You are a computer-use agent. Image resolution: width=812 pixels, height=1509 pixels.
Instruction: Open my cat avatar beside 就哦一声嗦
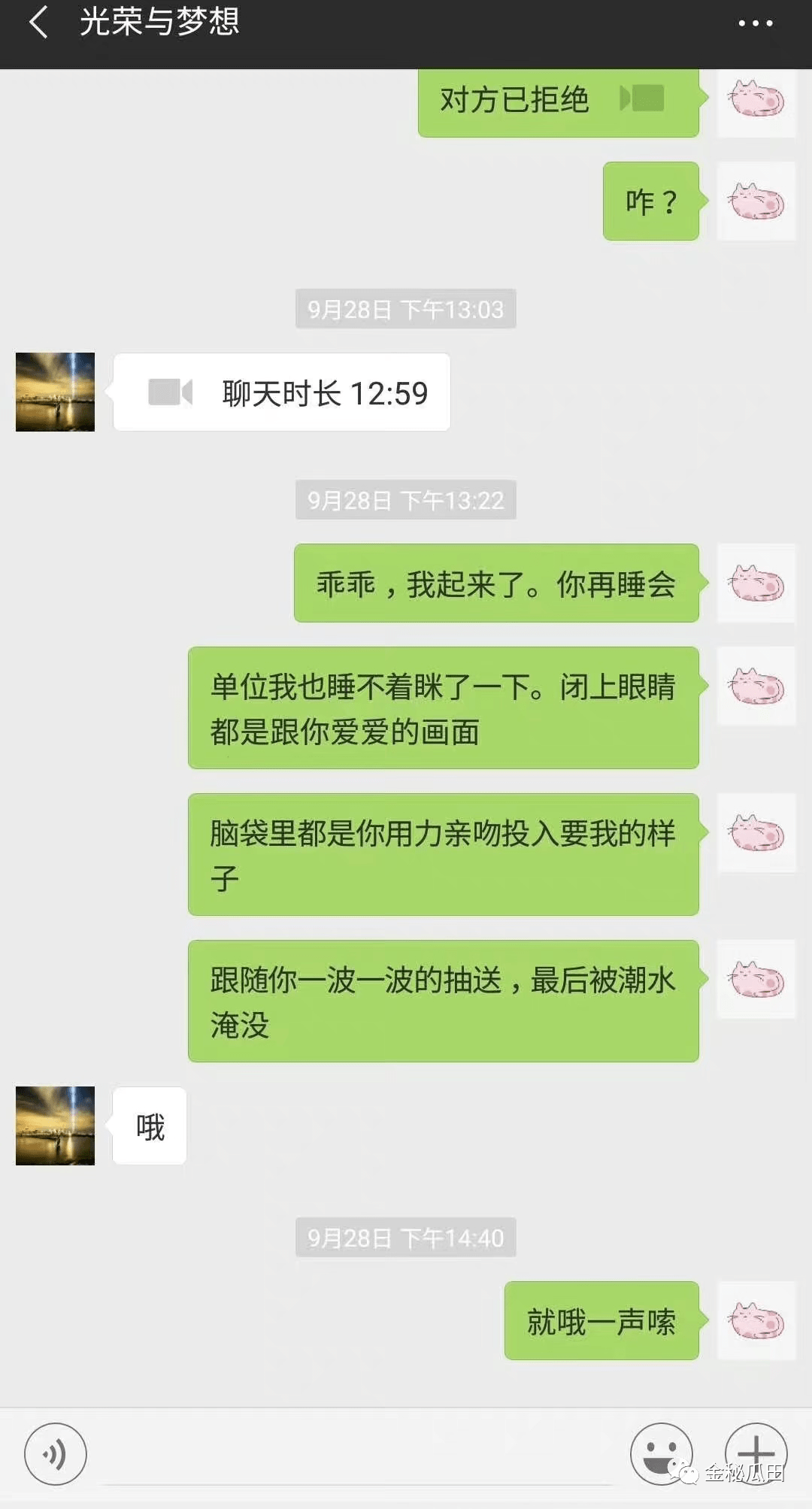tap(756, 1321)
